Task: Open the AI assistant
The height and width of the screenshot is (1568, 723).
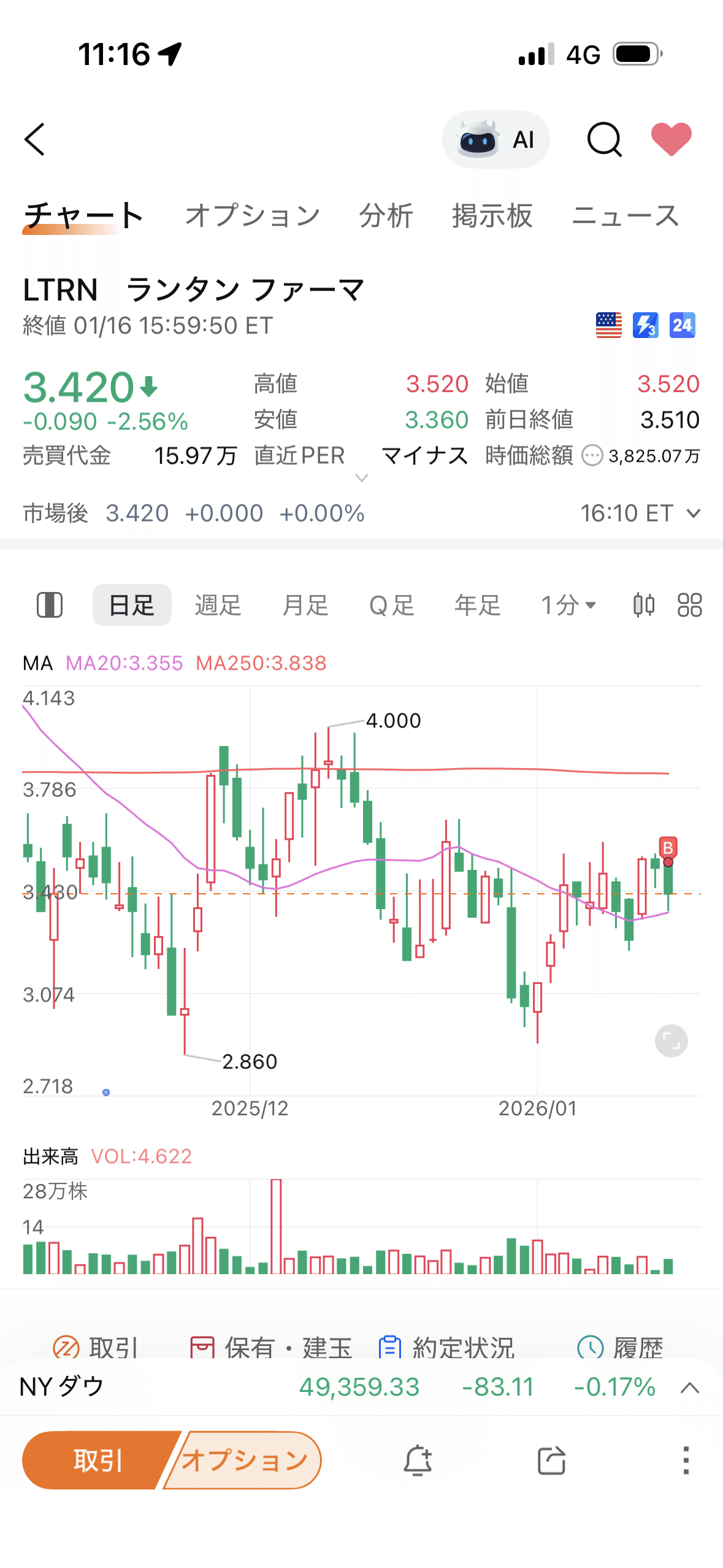Action: tap(495, 140)
